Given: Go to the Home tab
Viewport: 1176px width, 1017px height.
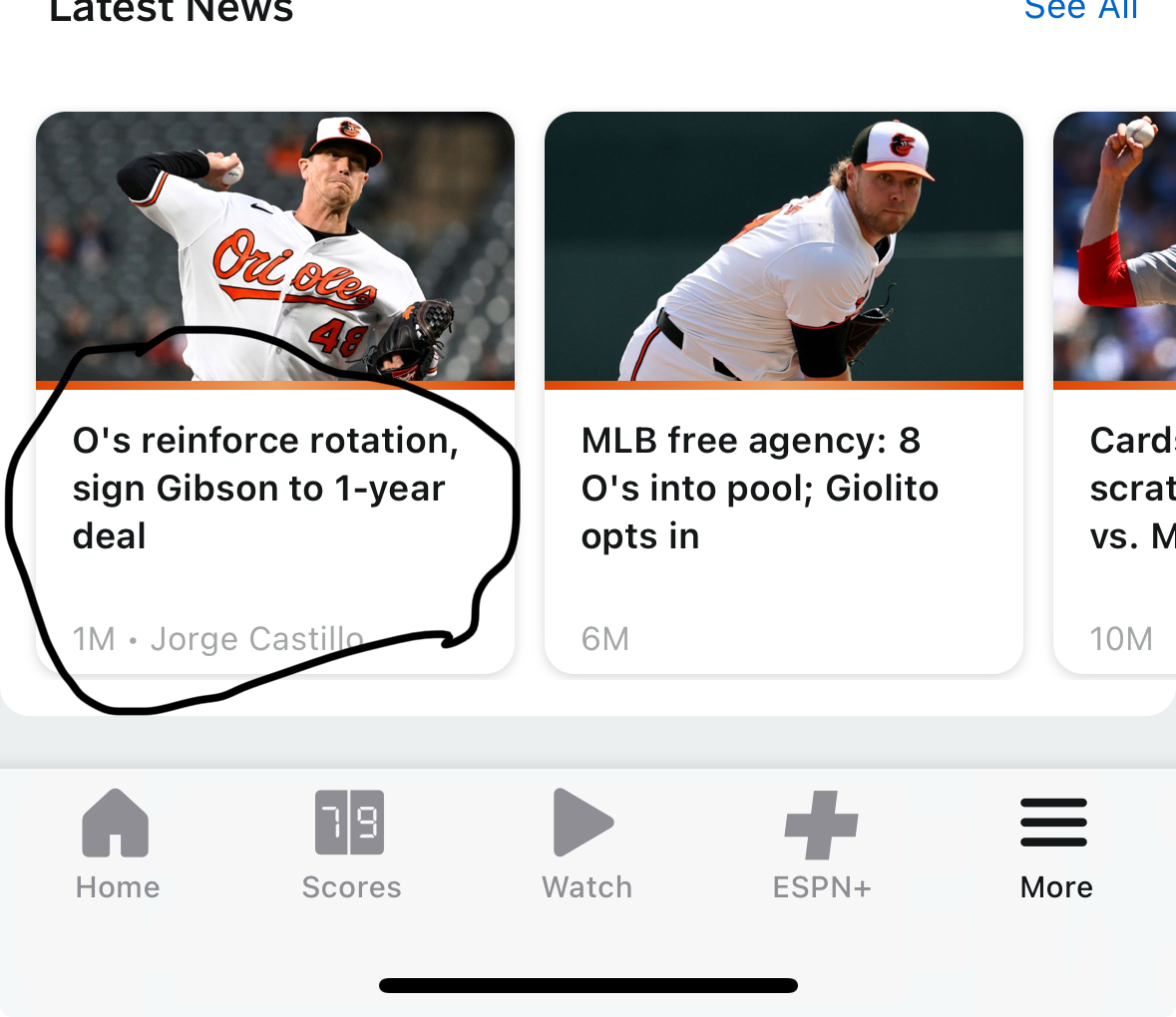Looking at the screenshot, I should coord(117,845).
